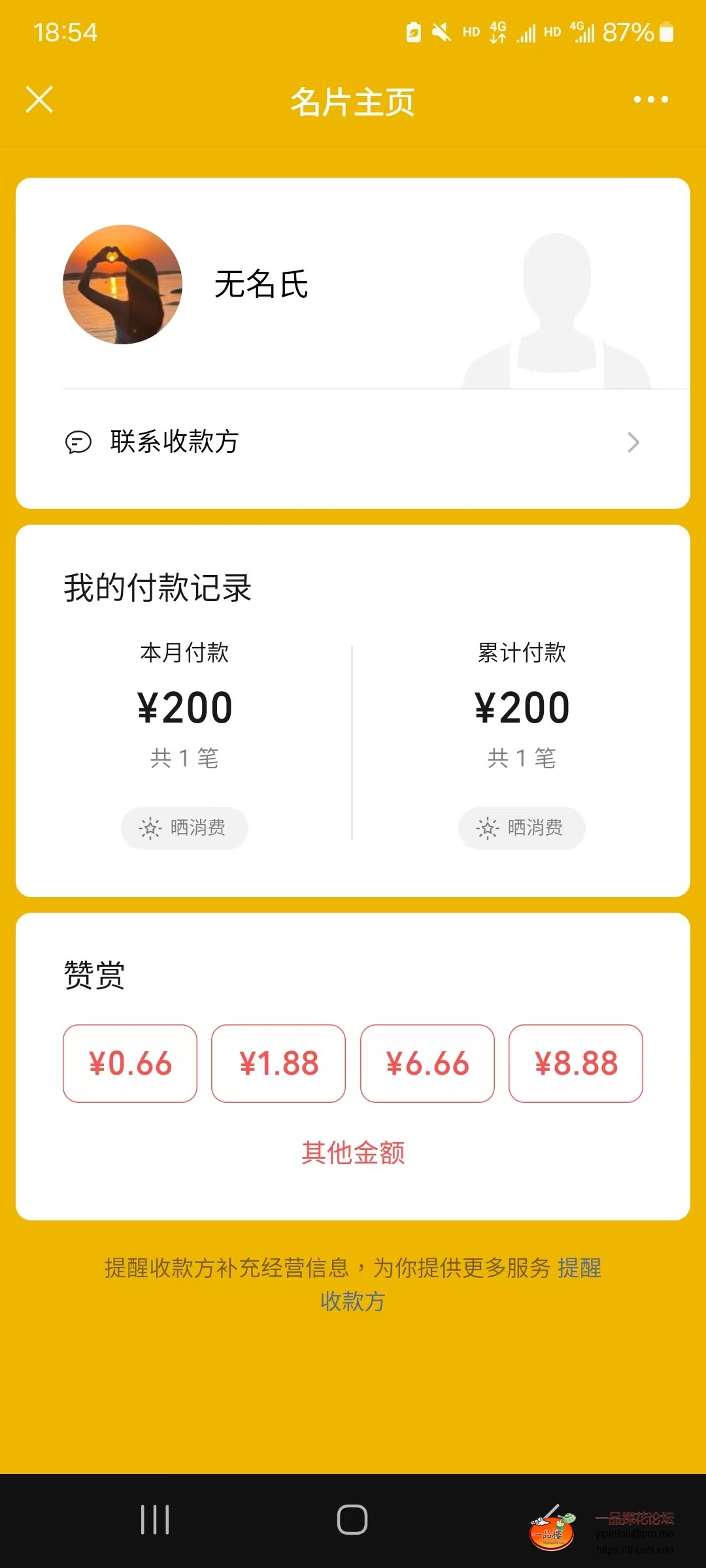The image size is (706, 1568).
Task: Select the ¥6.66 amount swatch
Action: coord(427,1064)
